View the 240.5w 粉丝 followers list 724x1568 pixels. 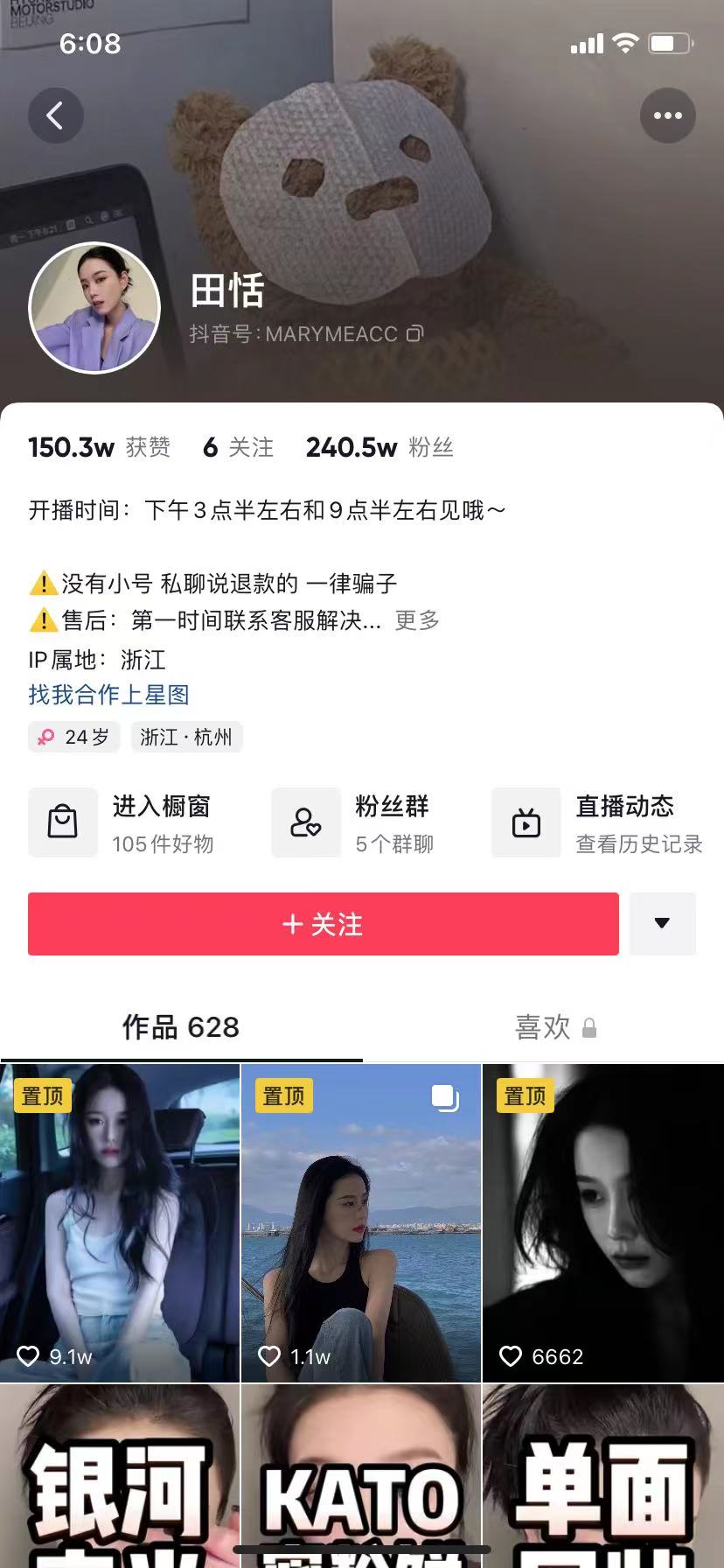[x=379, y=448]
